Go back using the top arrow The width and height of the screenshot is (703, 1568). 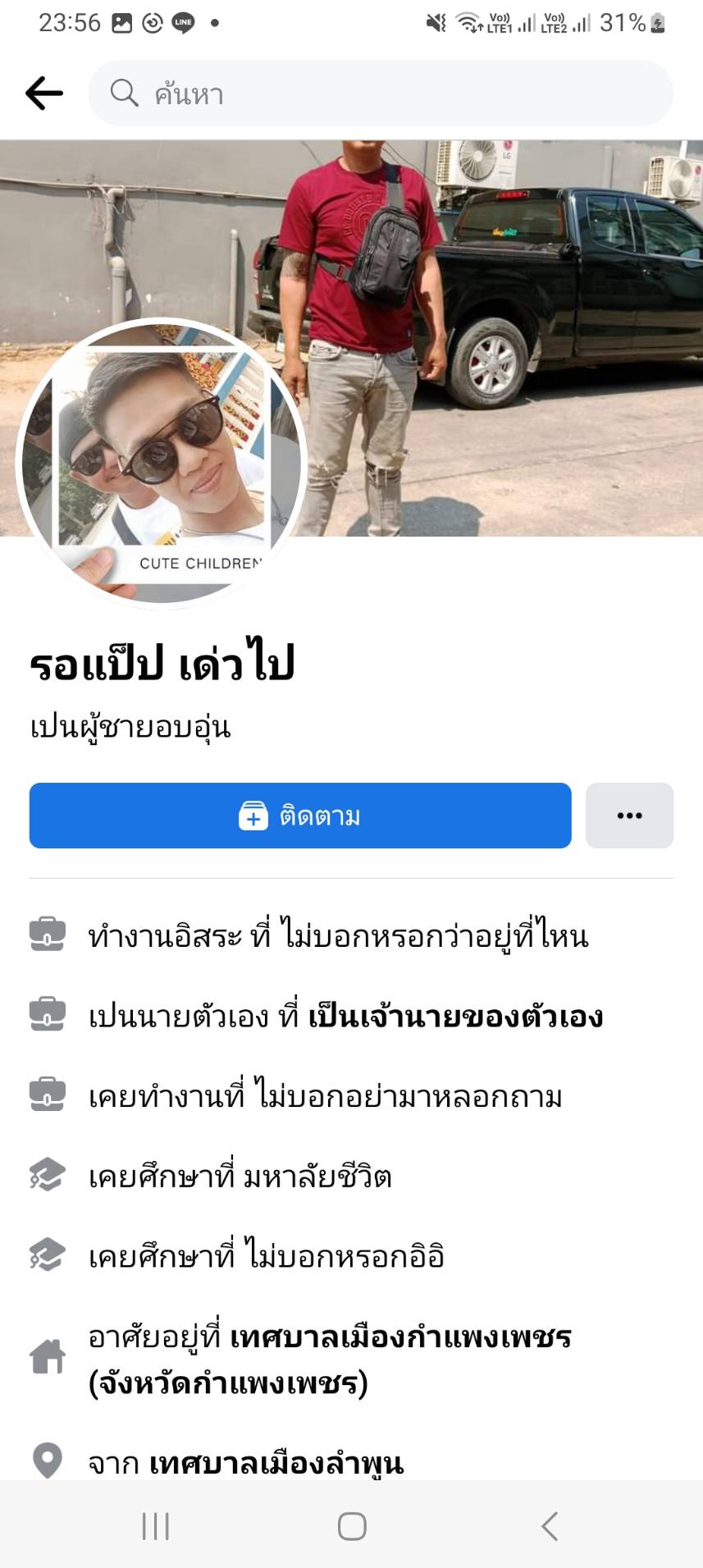44,93
